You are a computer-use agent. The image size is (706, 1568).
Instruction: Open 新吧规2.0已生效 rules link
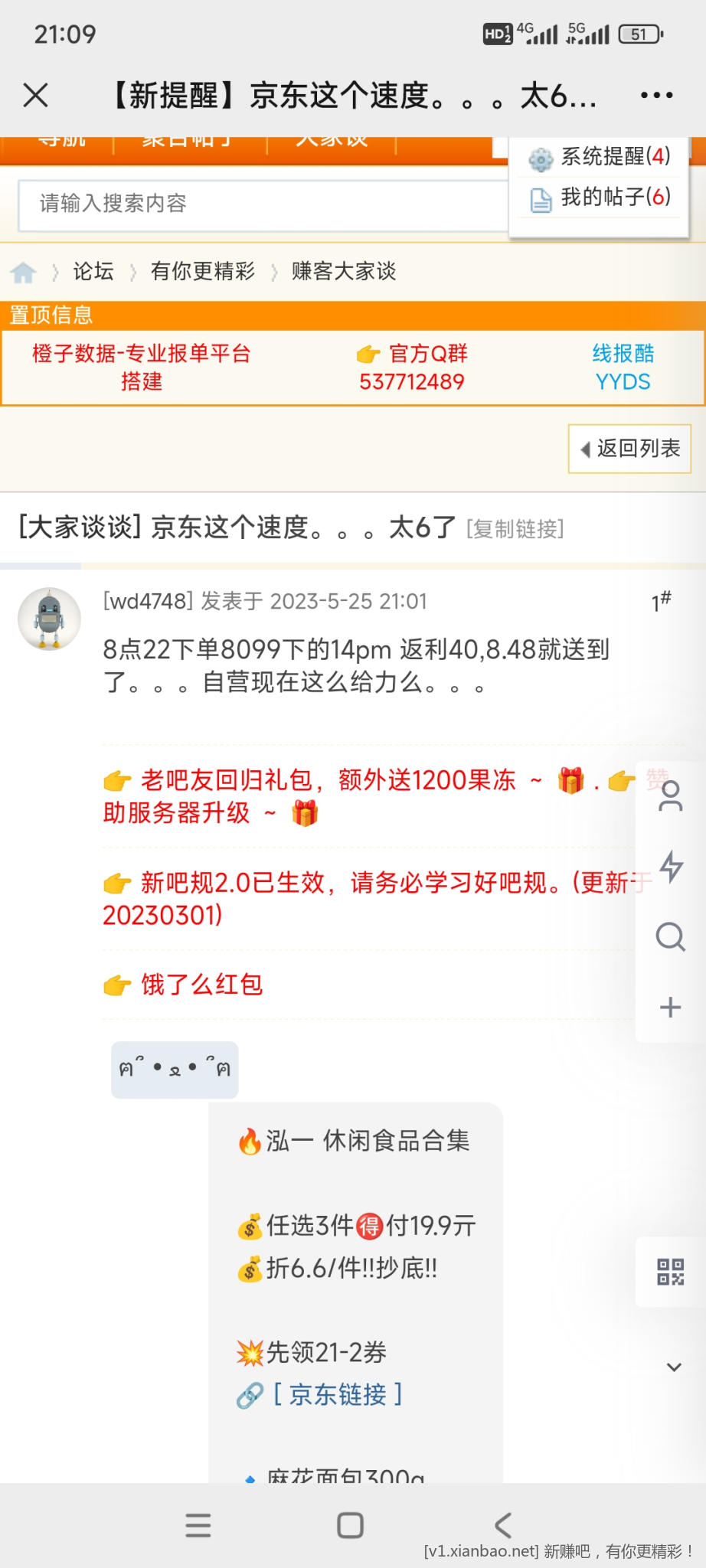point(352,884)
